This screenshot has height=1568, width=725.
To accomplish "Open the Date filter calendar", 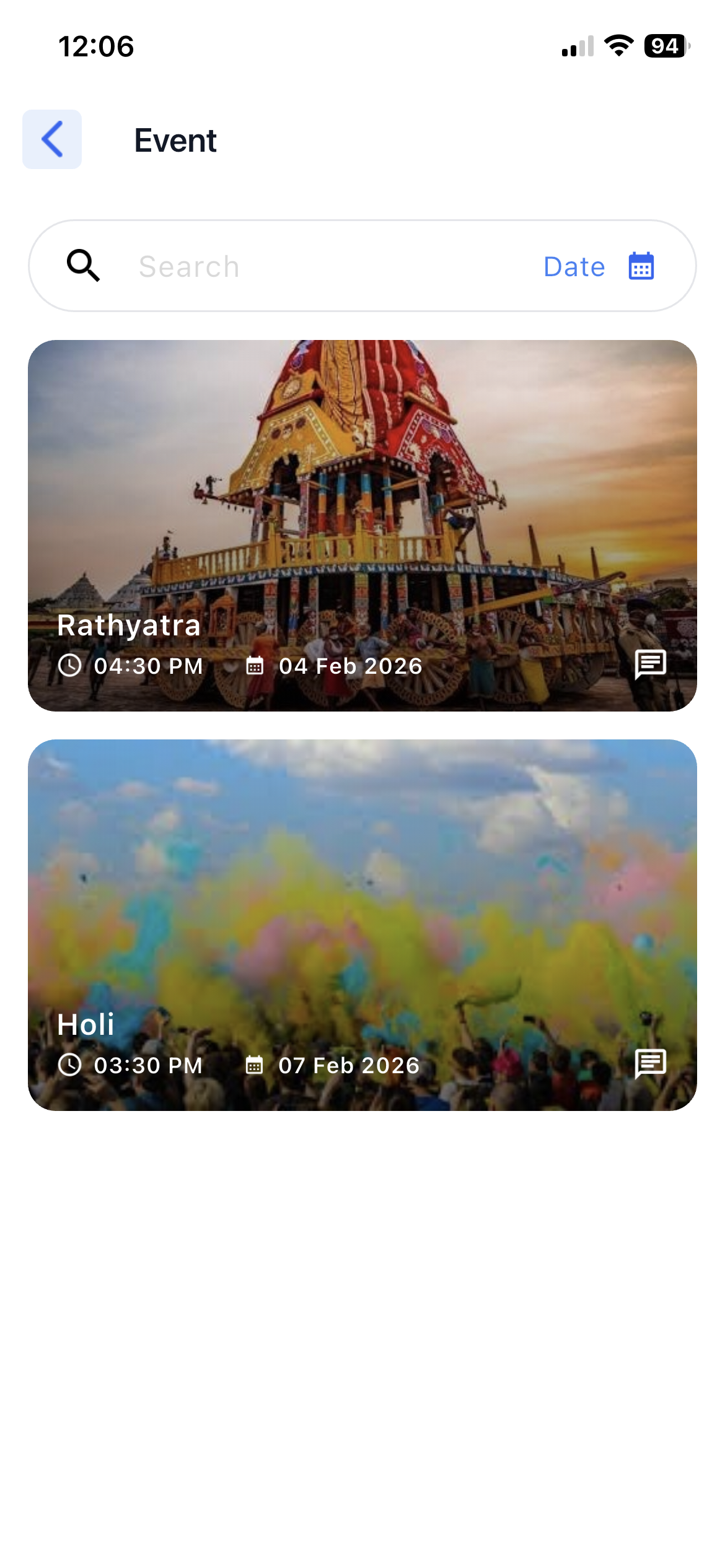I will pos(641,266).
